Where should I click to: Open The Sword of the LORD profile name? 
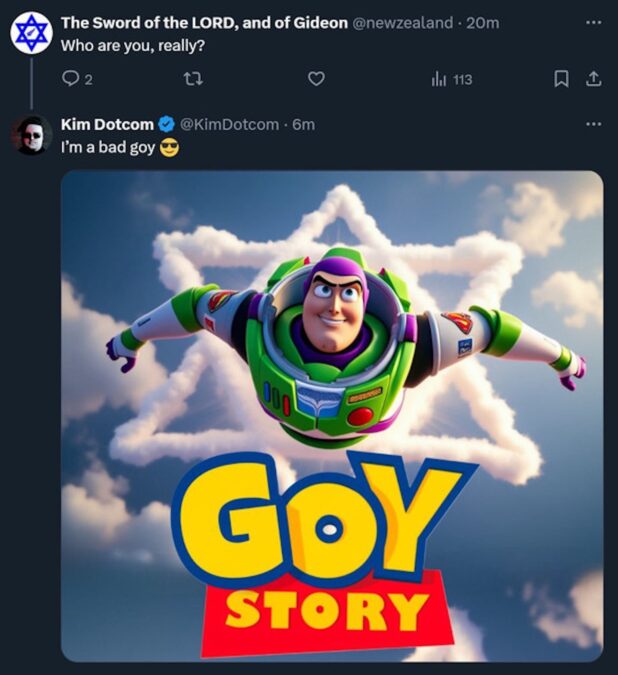pos(204,23)
